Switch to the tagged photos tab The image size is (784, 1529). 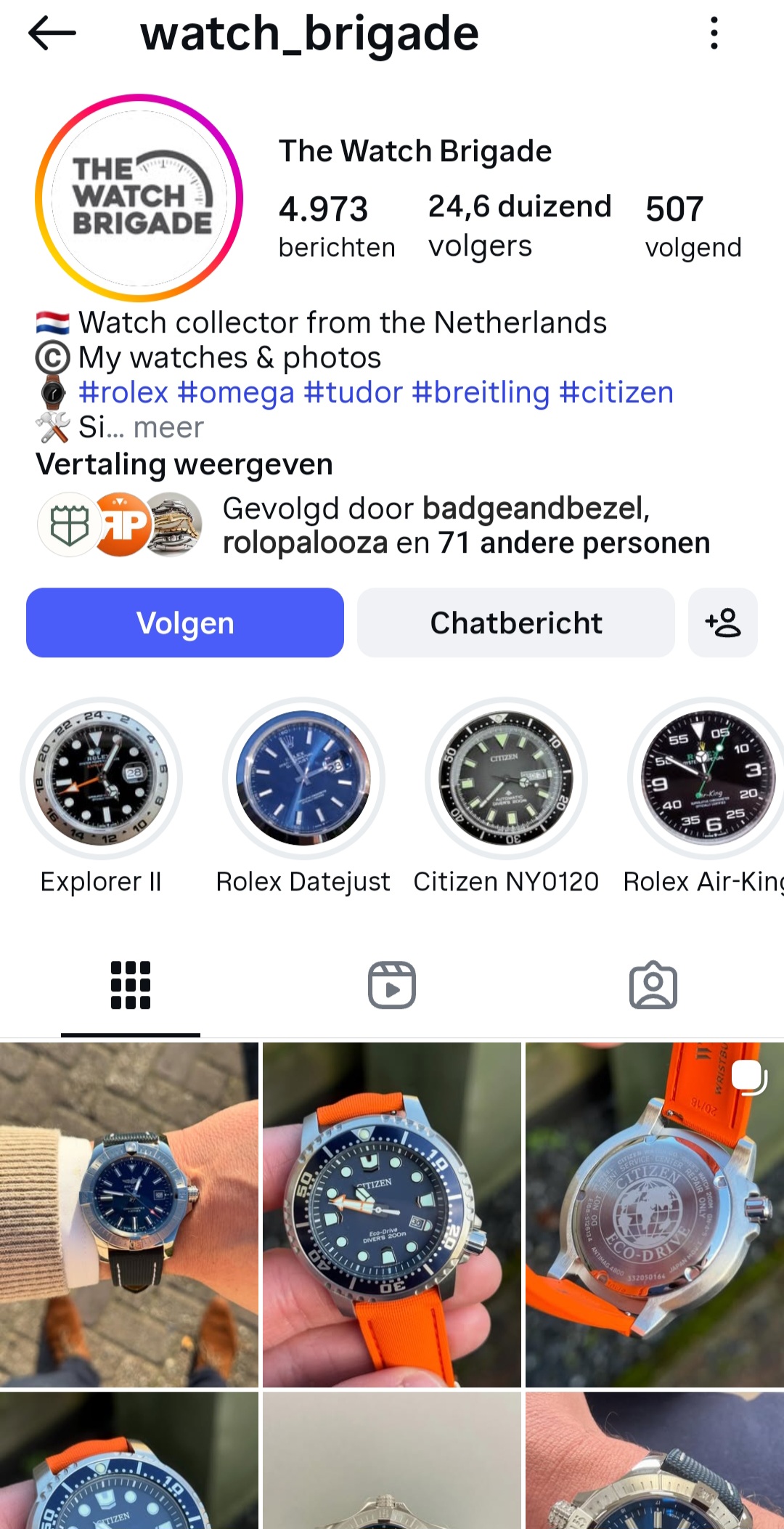653,985
